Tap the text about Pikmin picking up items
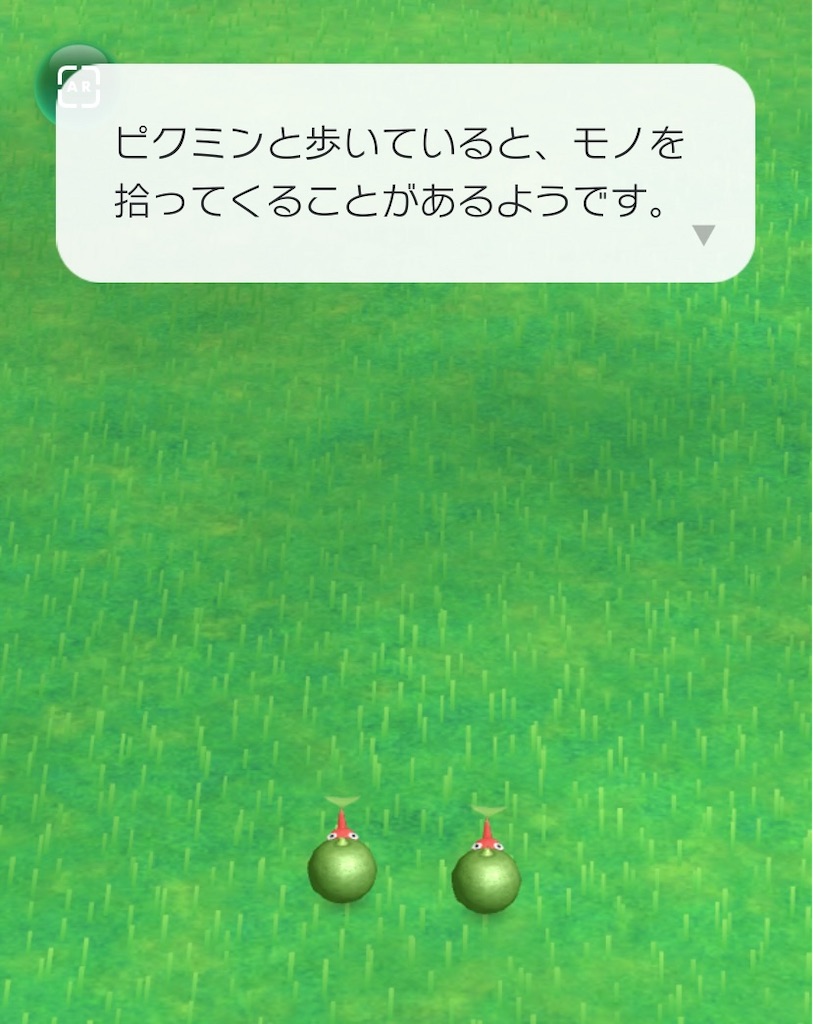 click(400, 170)
